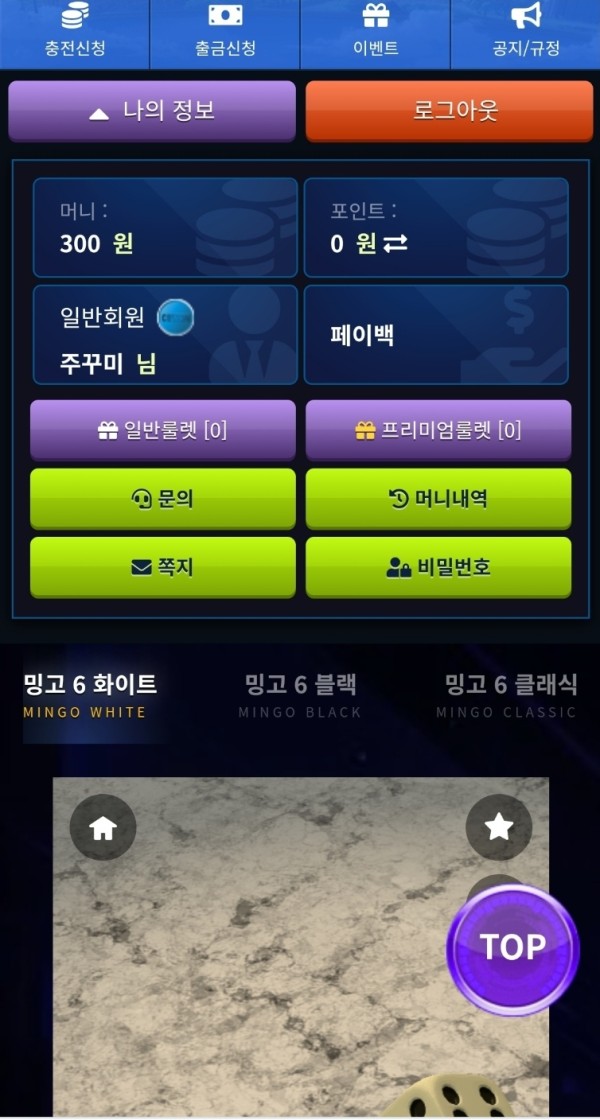This screenshot has width=600, height=1120.
Task: Open the 이벤트 events page
Action: 375,32
